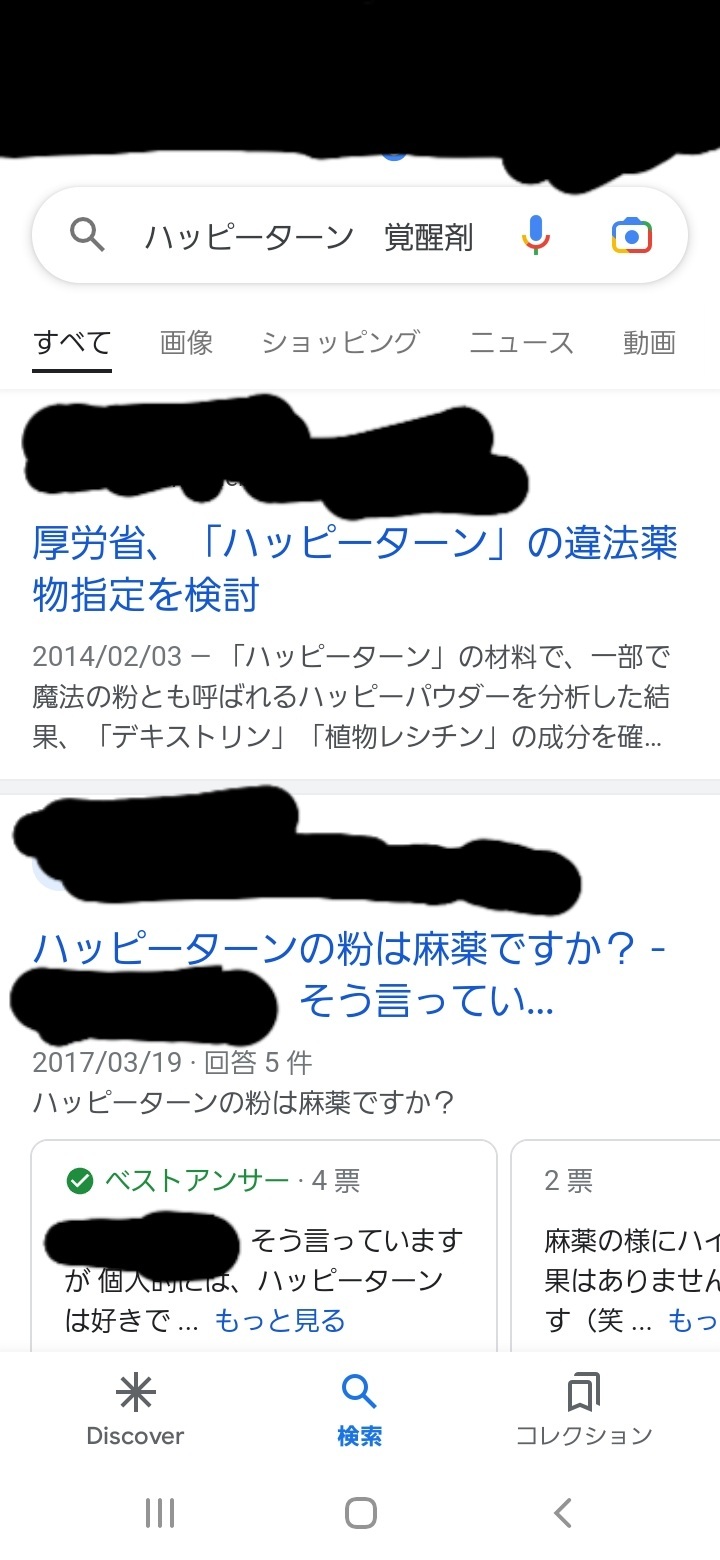
Task: Expand もっと見る in the ベストアンサー card
Action: pos(280,1321)
